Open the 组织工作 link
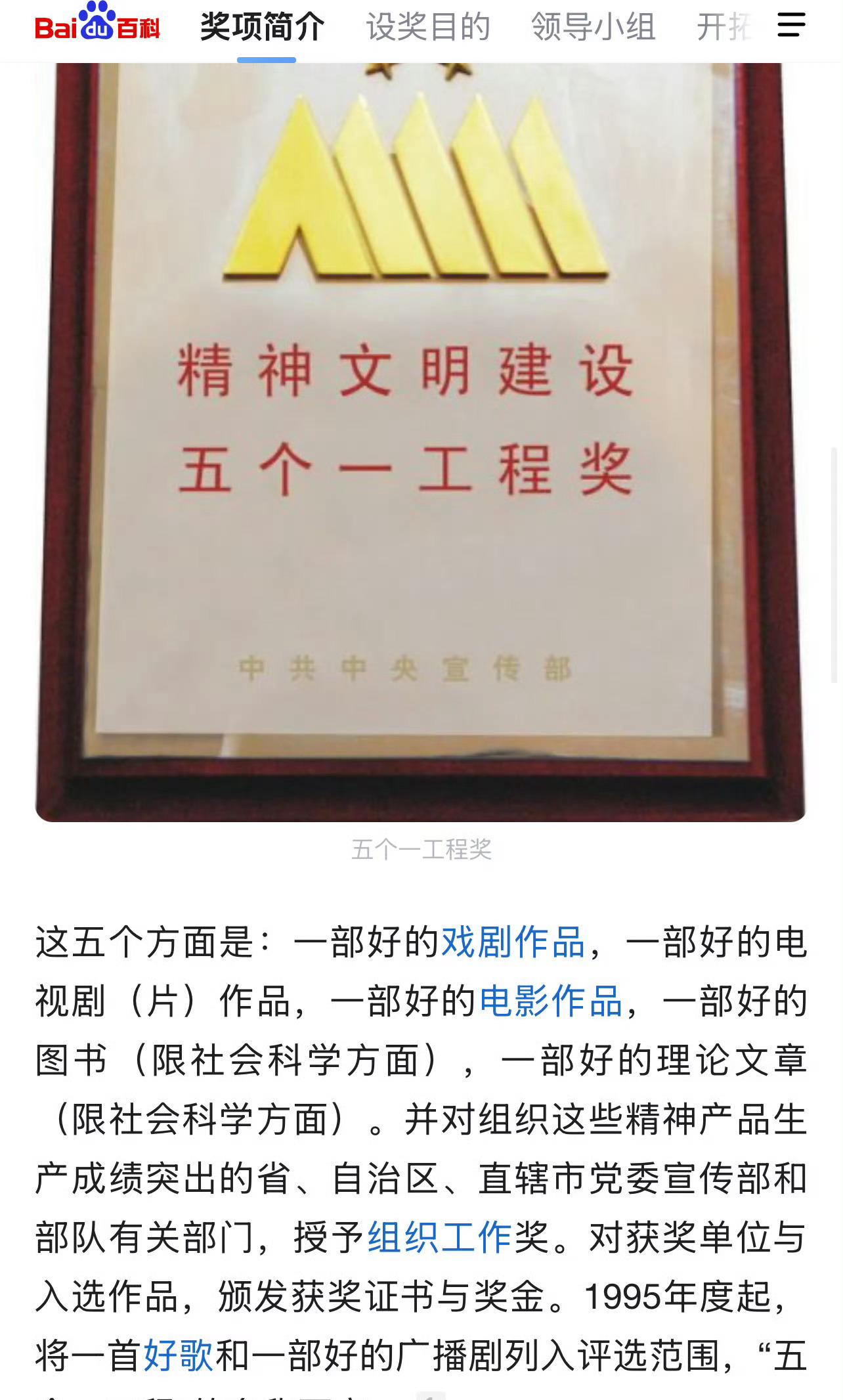 pyautogui.click(x=439, y=1238)
